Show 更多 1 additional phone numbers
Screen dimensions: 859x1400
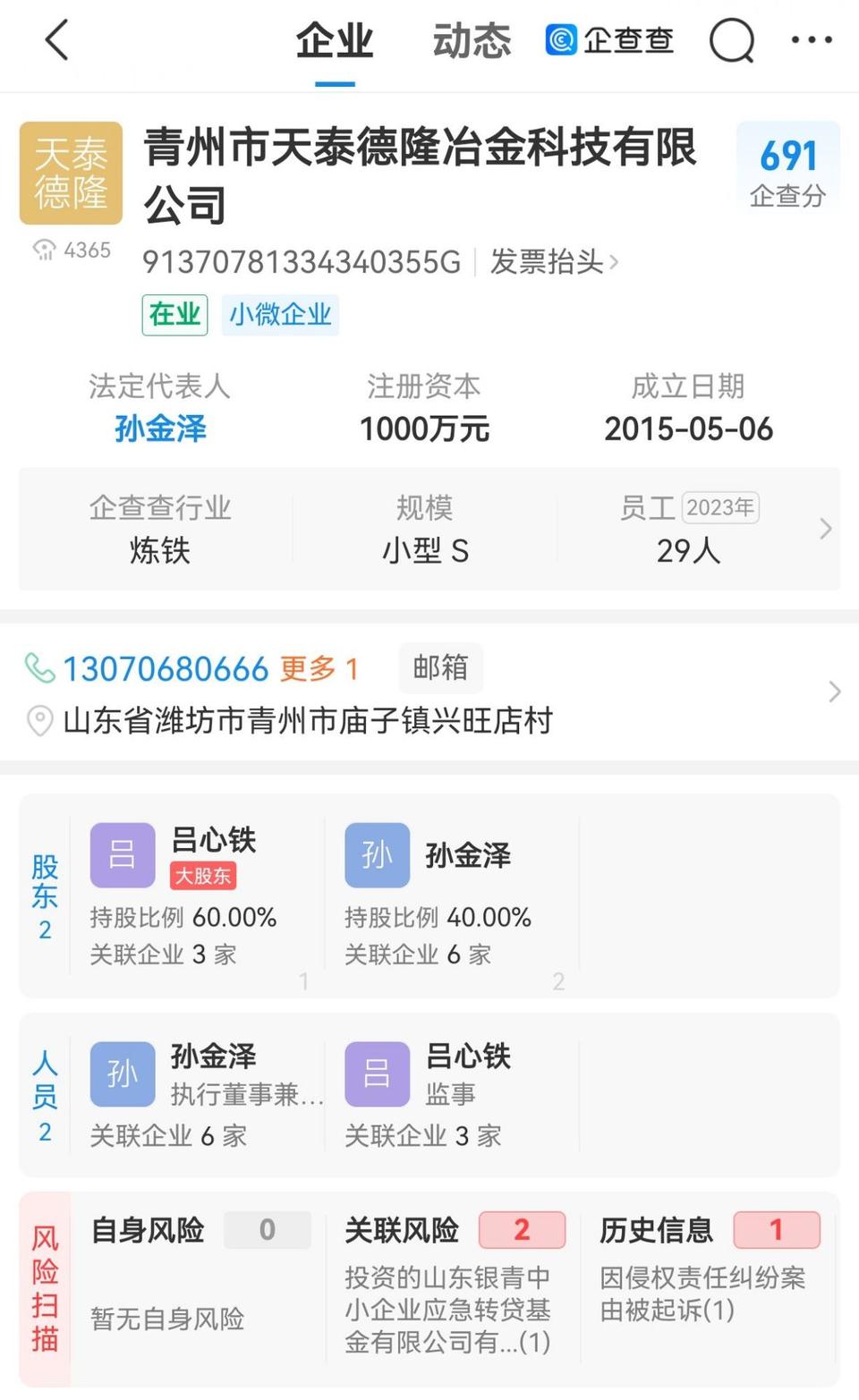coord(319,669)
